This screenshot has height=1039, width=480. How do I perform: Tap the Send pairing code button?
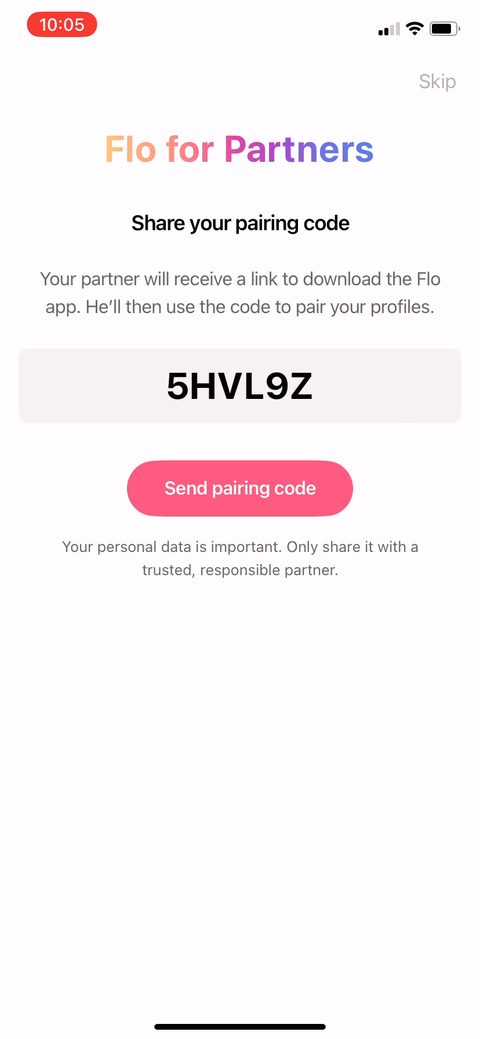[240, 488]
